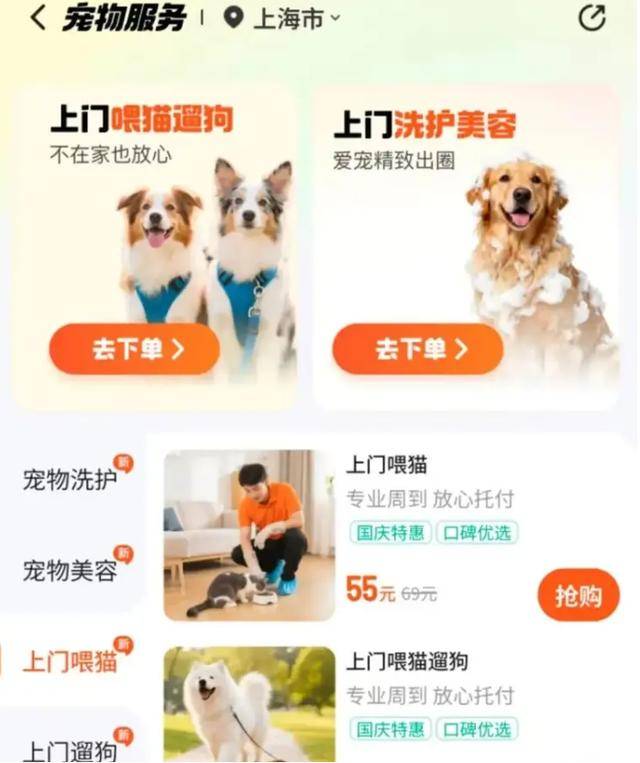This screenshot has height=763, width=640.
Task: Switch to 宠物美容 category
Action: pyautogui.click(x=70, y=571)
